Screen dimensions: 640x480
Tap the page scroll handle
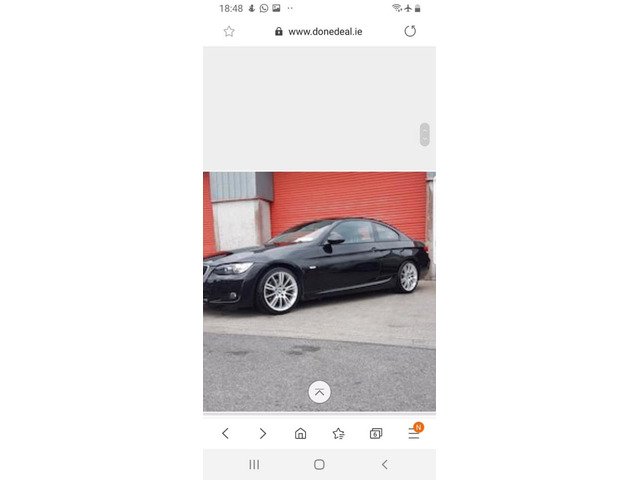point(425,134)
